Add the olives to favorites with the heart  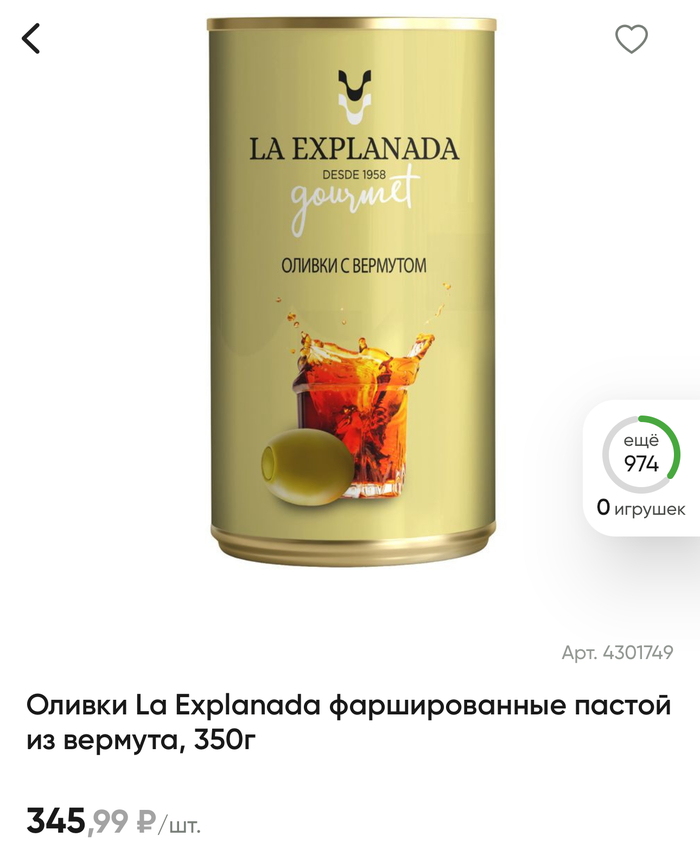tap(631, 39)
